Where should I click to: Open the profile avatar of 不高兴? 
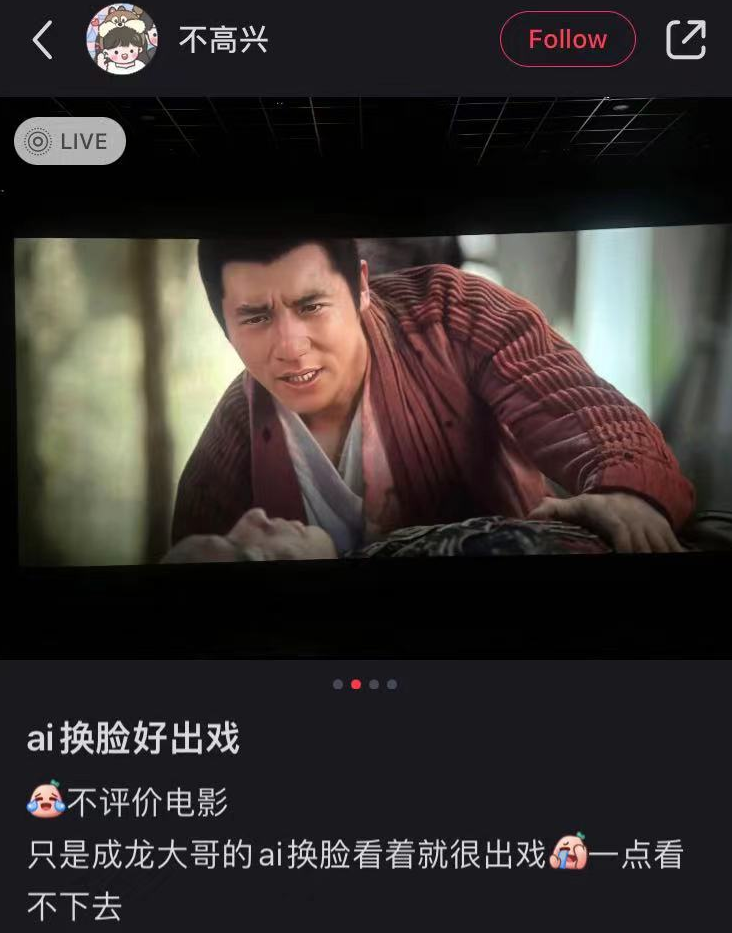point(122,40)
